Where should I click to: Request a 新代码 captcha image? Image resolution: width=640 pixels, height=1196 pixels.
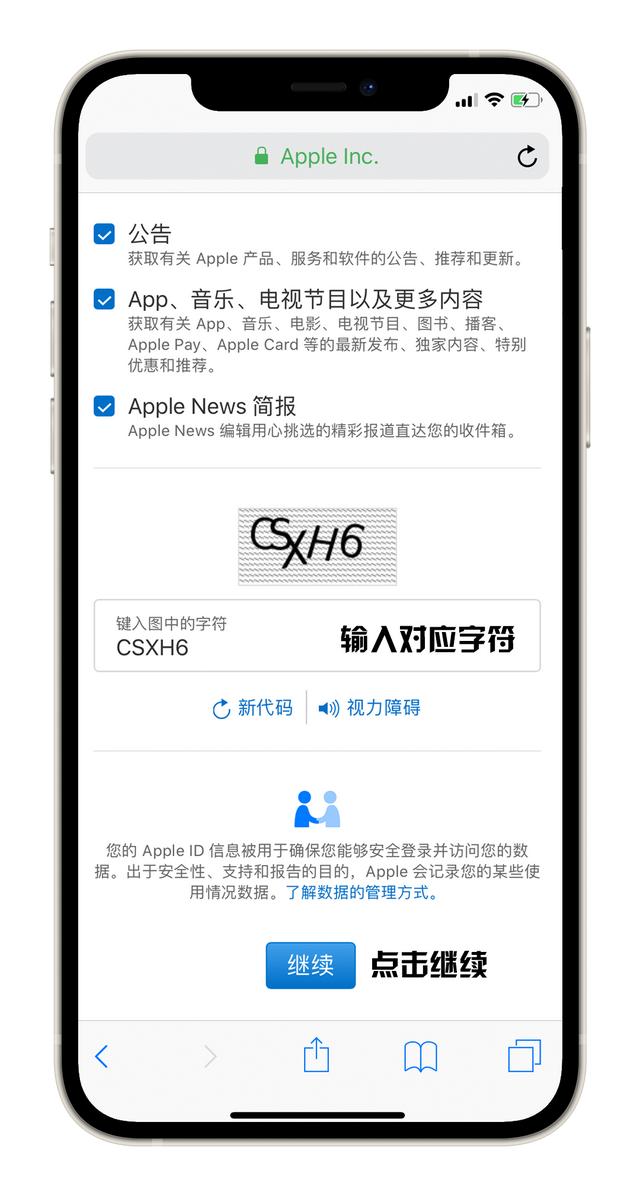252,708
